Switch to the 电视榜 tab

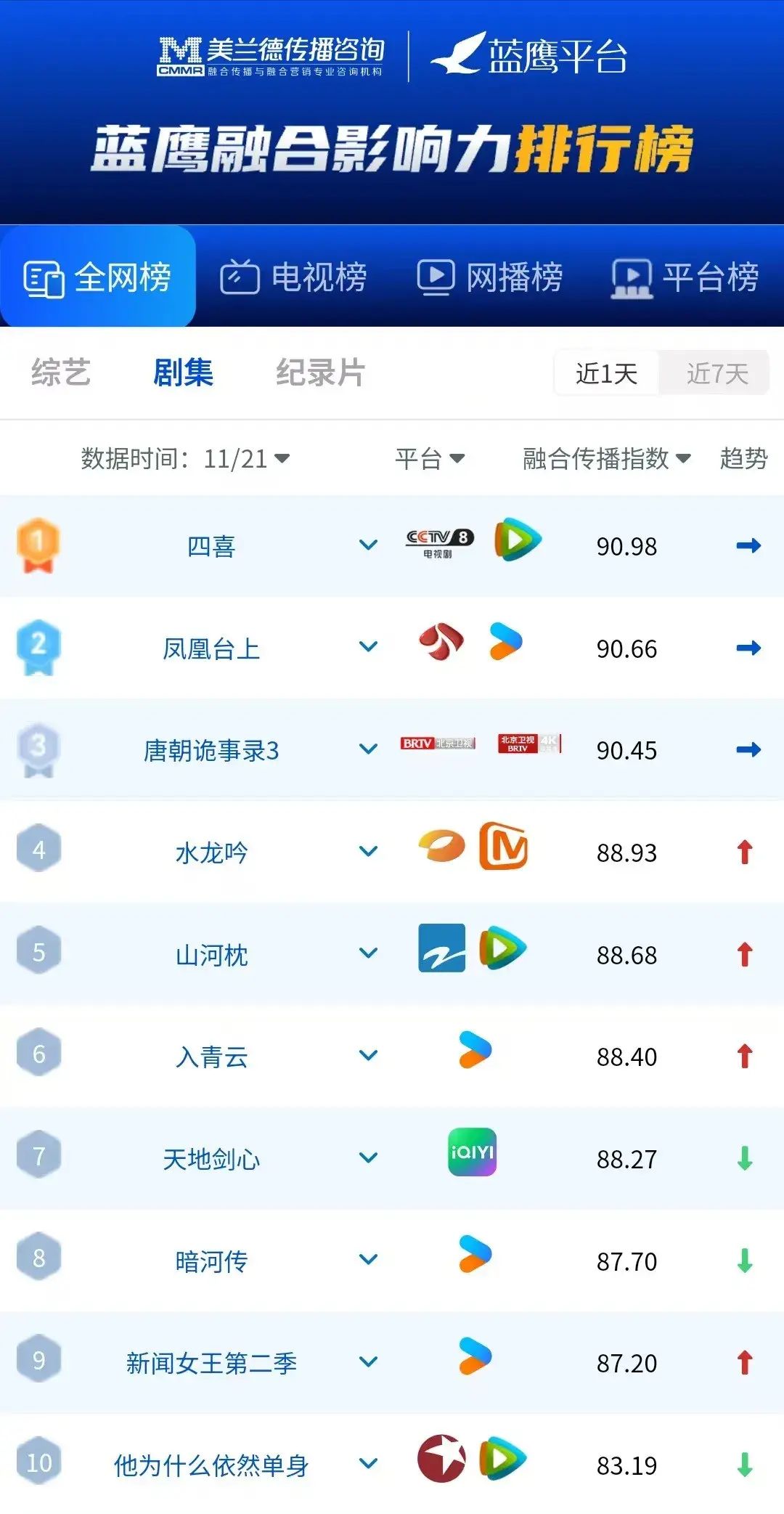click(294, 277)
